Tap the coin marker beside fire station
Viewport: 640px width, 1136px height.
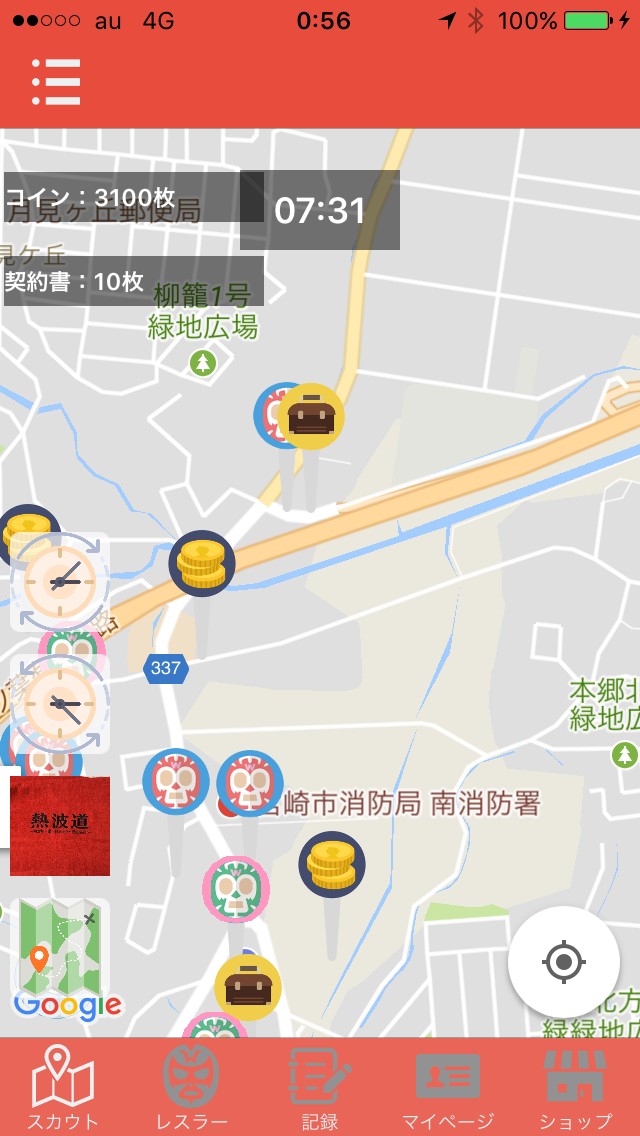pos(332,864)
